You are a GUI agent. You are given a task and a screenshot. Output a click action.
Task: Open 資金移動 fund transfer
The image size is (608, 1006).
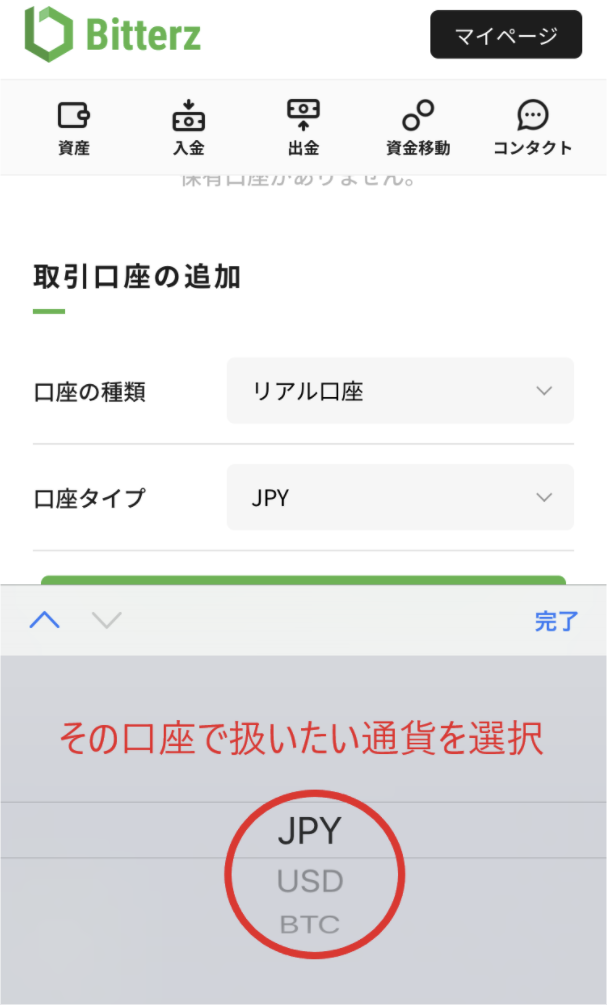click(418, 128)
